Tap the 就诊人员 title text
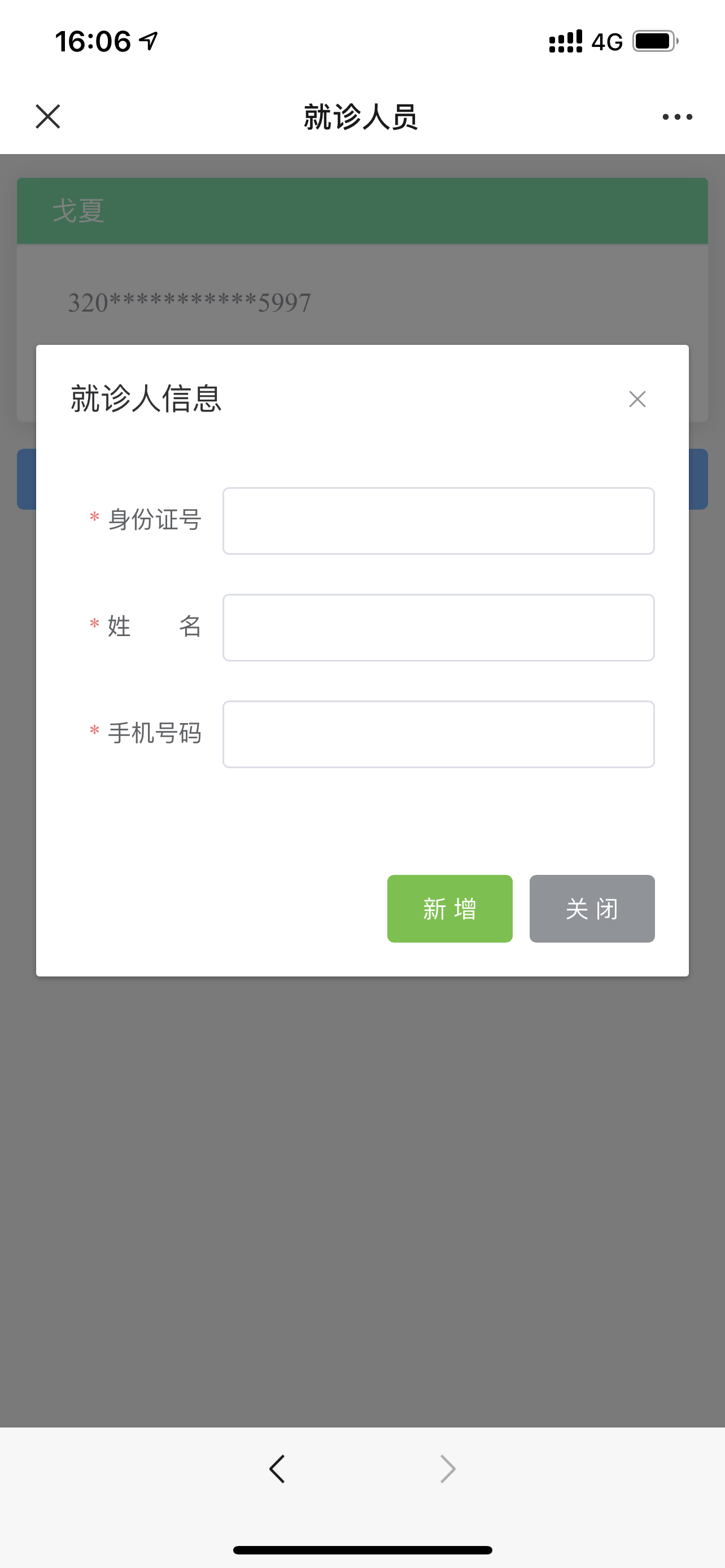 361,117
